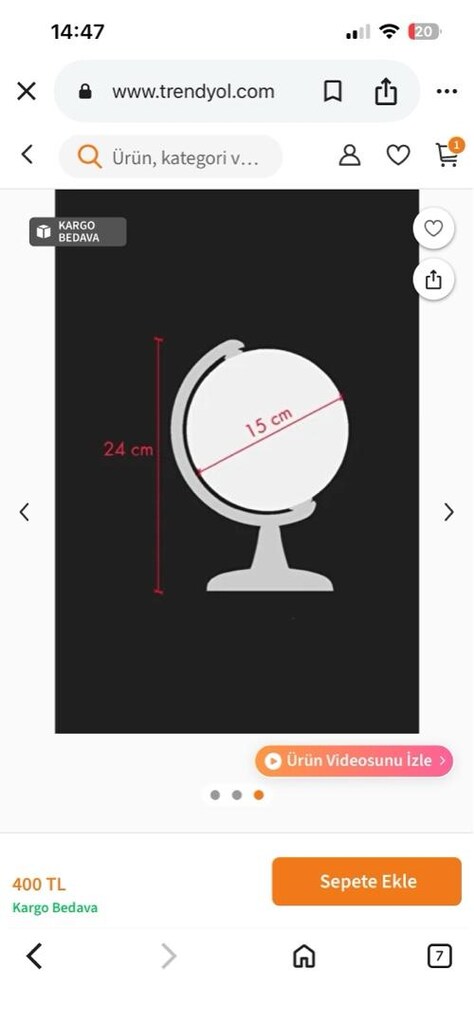Go to the browser home page
The width and height of the screenshot is (474, 1024).
pos(304,957)
